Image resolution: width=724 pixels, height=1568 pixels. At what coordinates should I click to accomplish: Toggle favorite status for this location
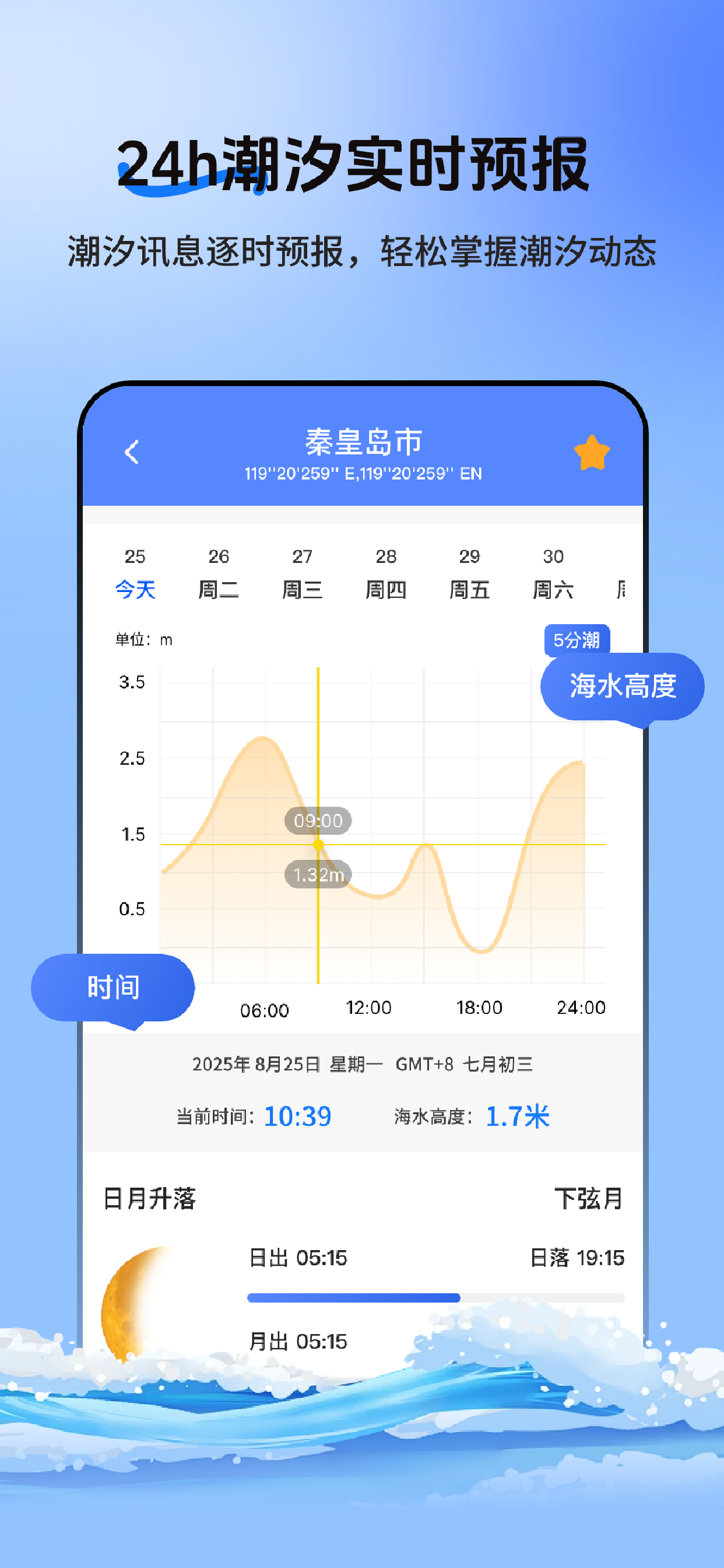[x=593, y=453]
